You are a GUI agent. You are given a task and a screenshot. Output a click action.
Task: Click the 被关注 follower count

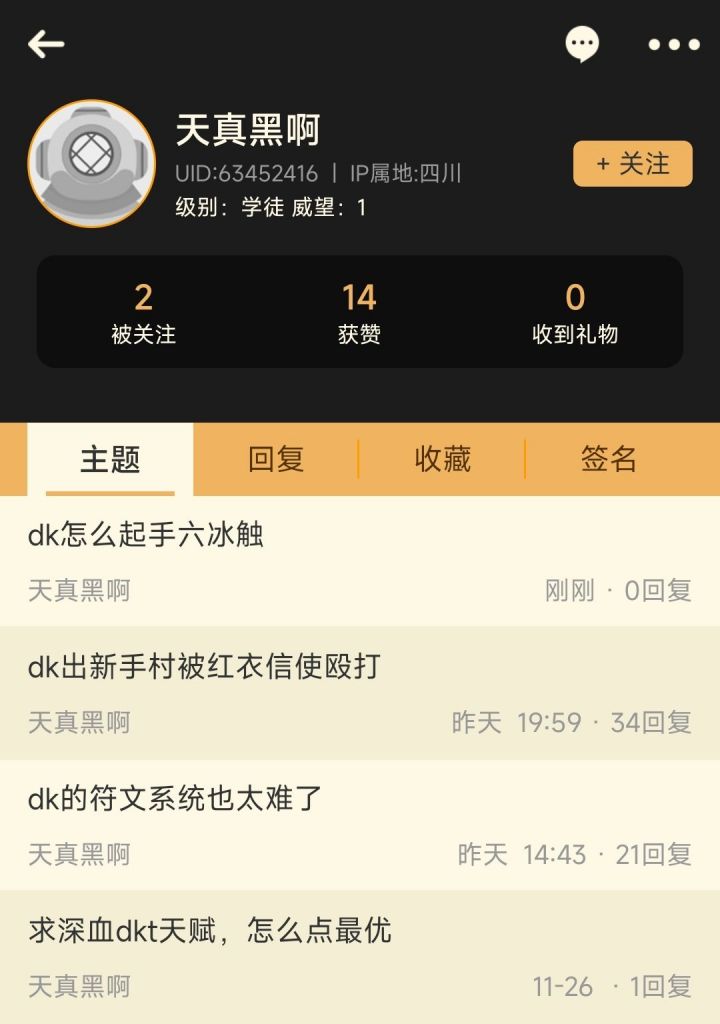click(x=143, y=312)
